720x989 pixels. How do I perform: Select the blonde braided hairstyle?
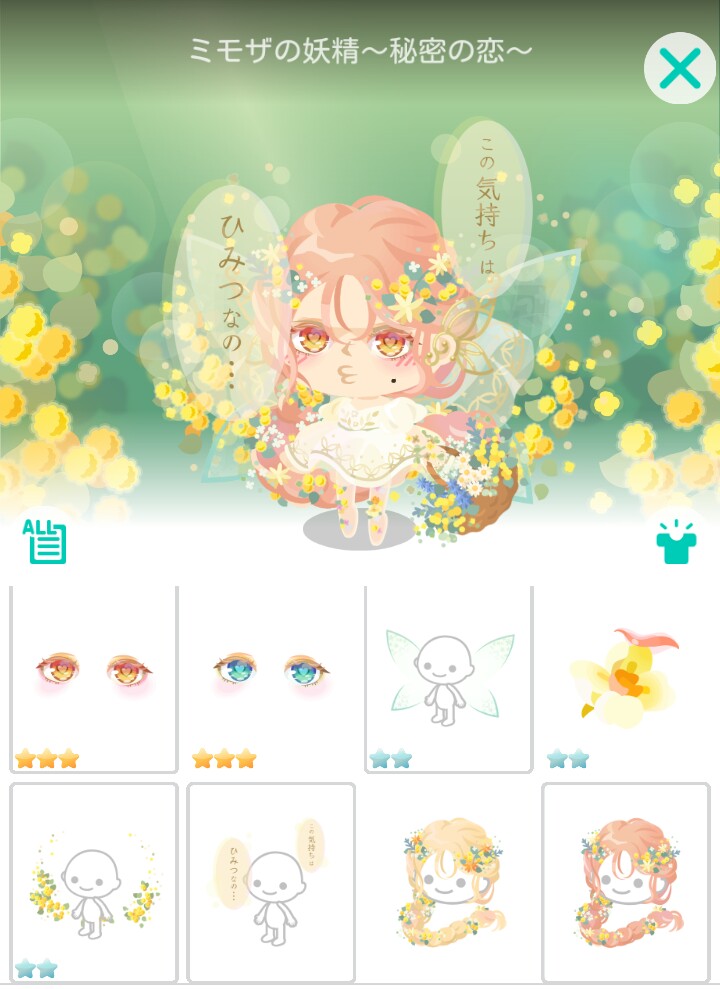pyautogui.click(x=448, y=882)
